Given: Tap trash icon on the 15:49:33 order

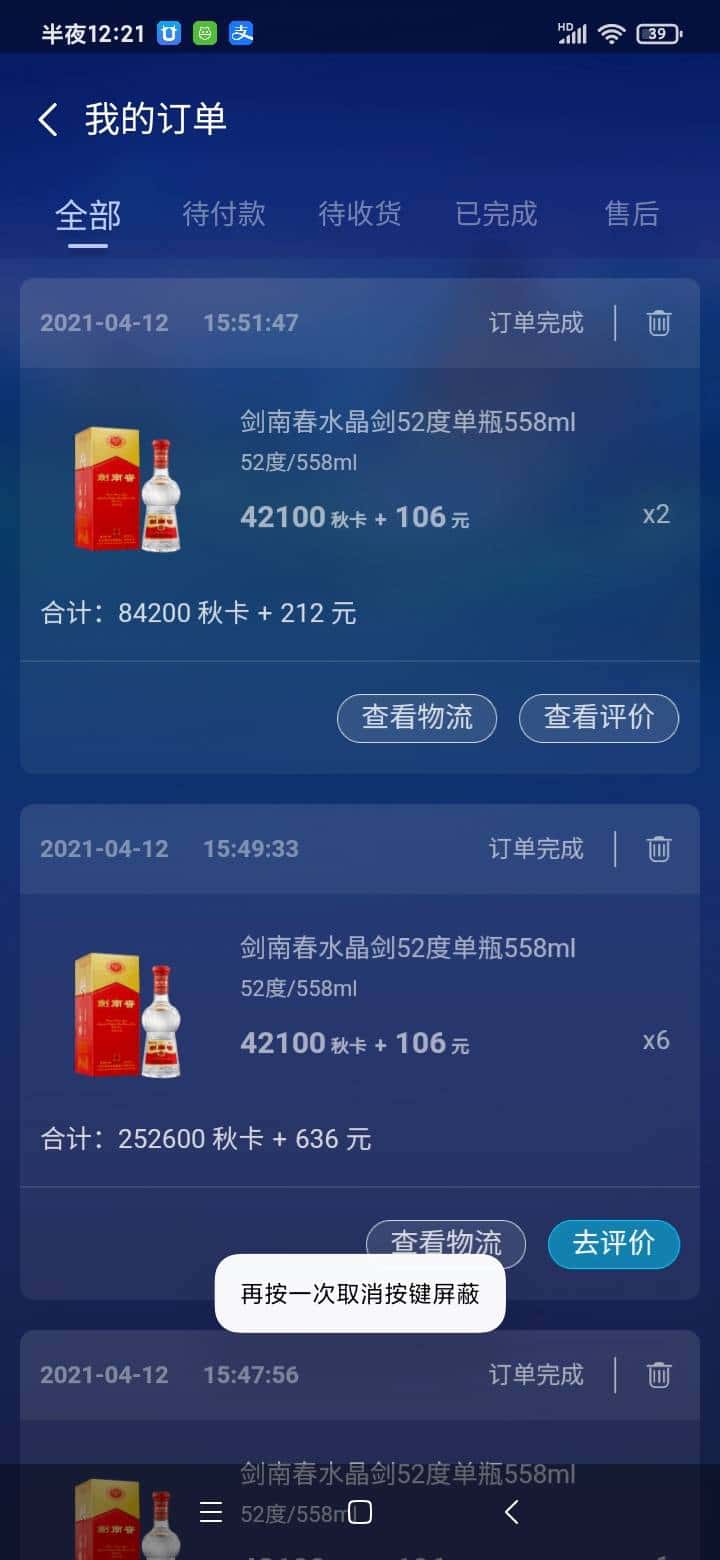Looking at the screenshot, I should 658,848.
